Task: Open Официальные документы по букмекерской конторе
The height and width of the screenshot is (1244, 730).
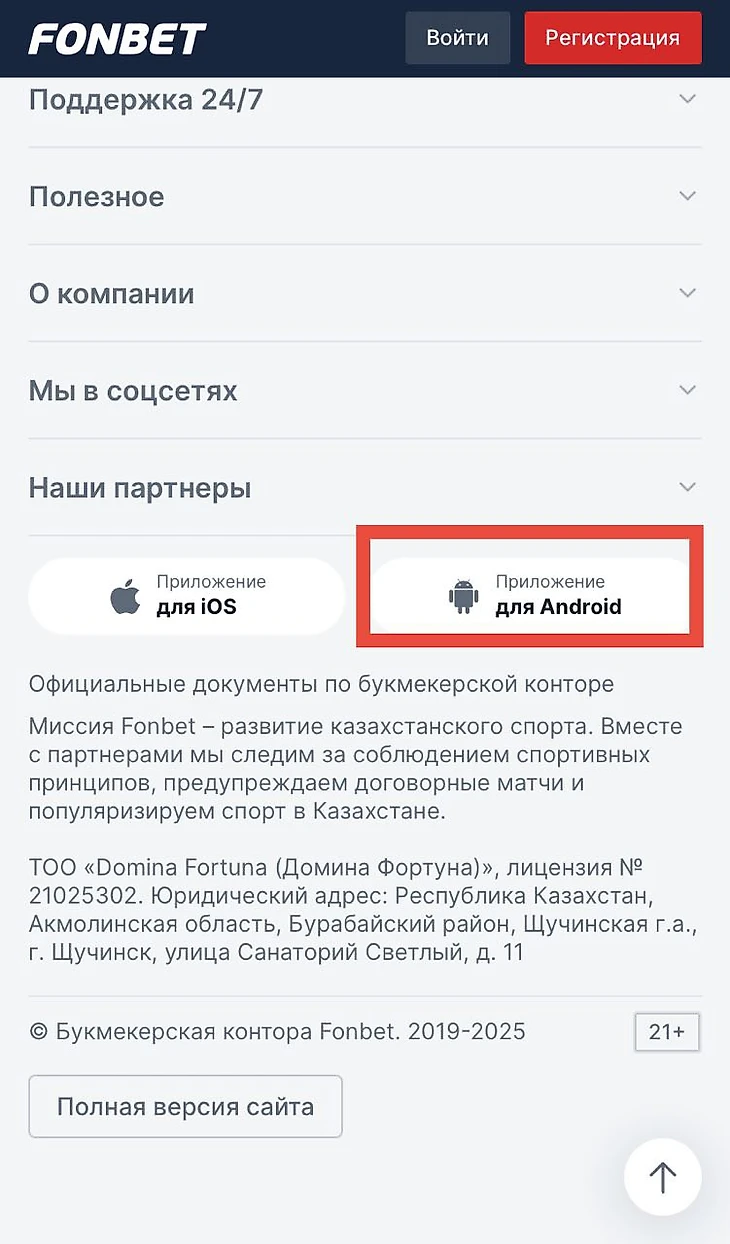Action: pos(320,685)
